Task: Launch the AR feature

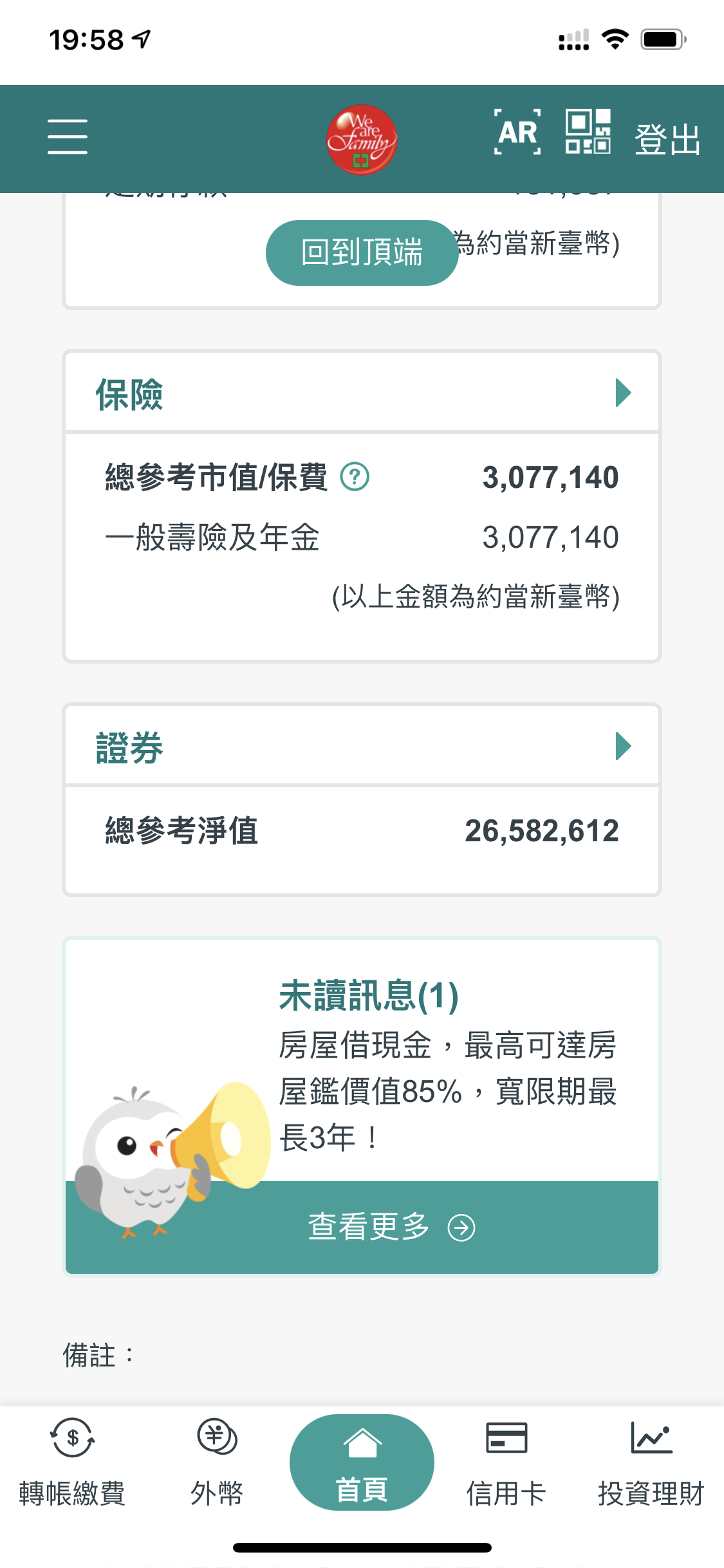Action: pyautogui.click(x=517, y=133)
